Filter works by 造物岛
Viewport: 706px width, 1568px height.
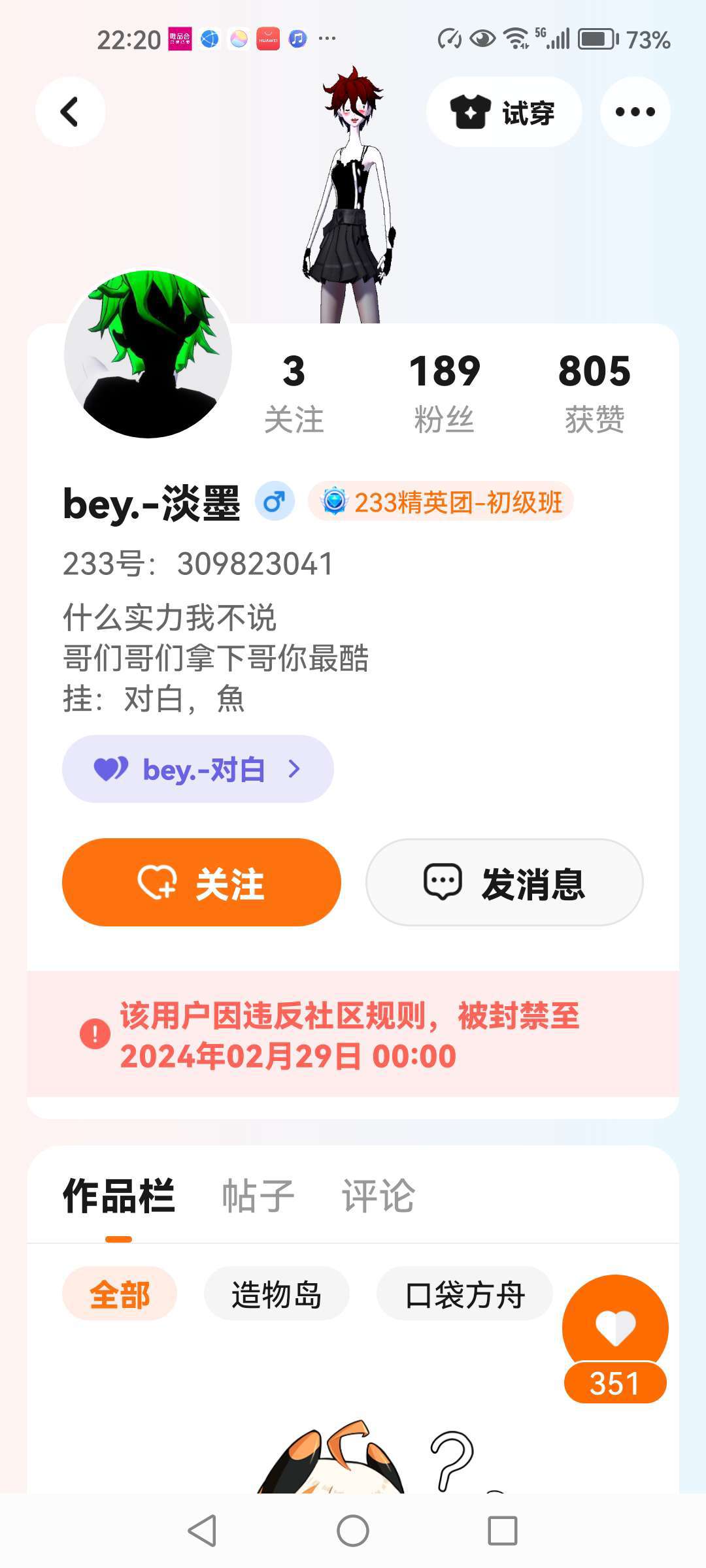(276, 1294)
